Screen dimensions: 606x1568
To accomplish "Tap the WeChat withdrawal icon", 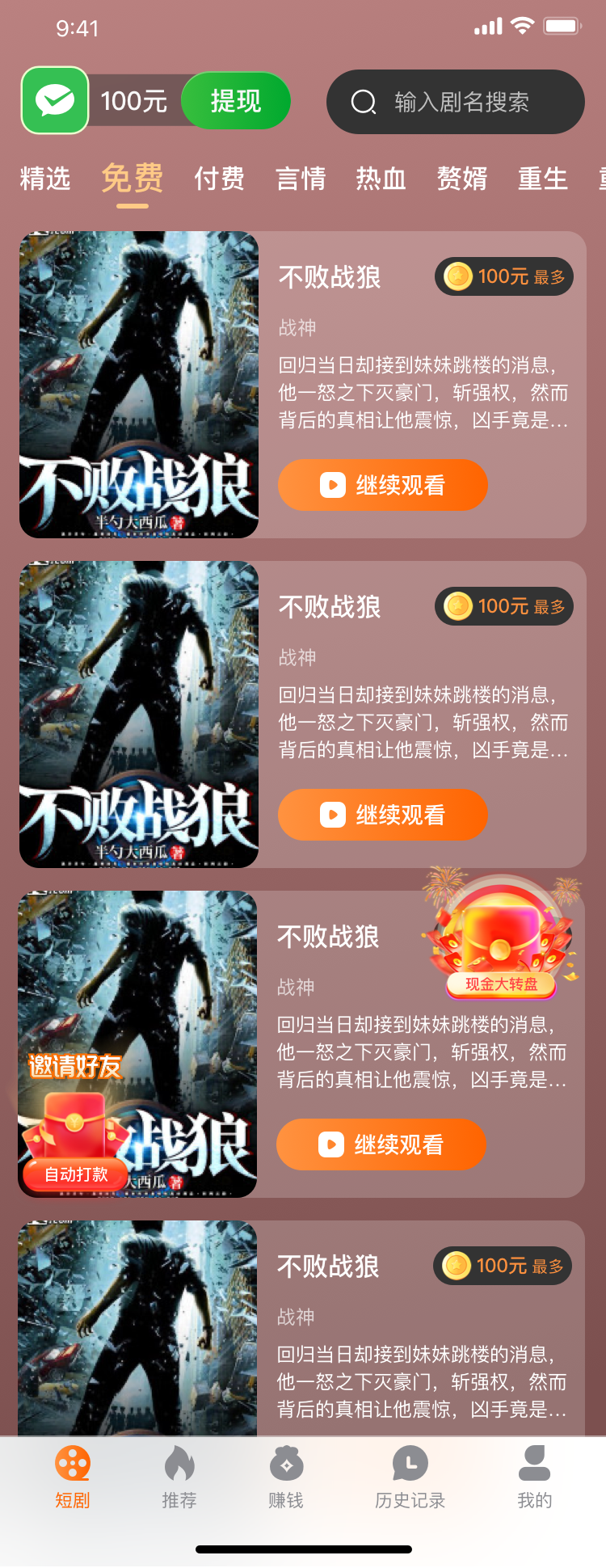I will (x=53, y=100).
